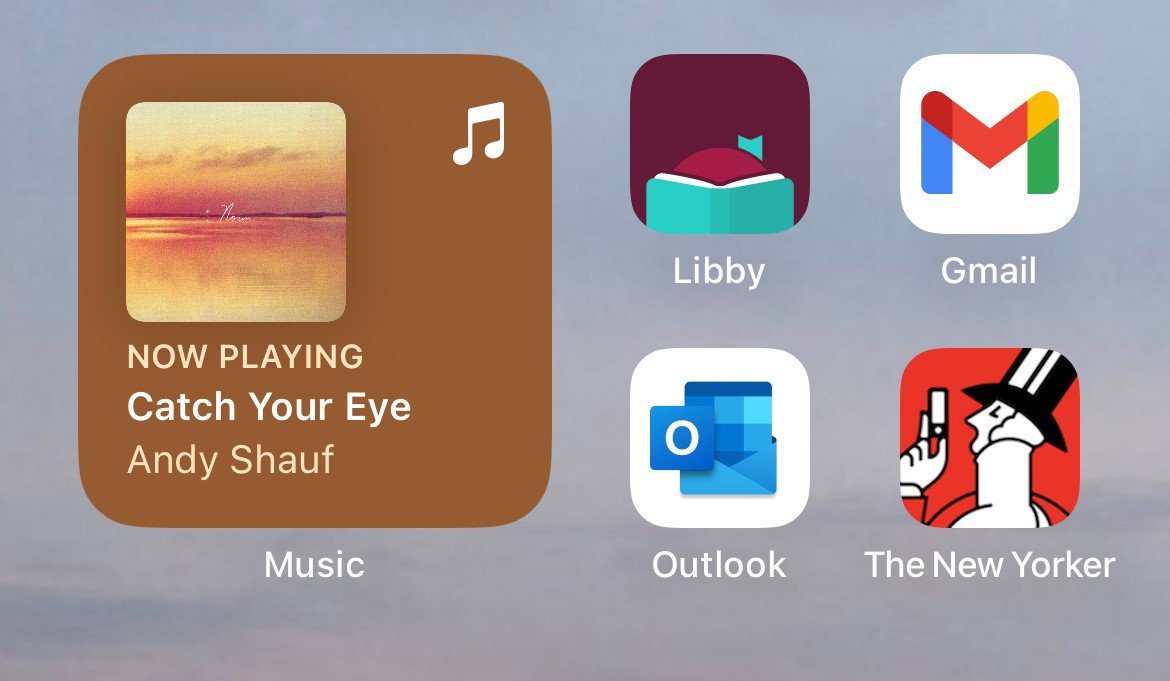Launch the Libby app

[719, 143]
